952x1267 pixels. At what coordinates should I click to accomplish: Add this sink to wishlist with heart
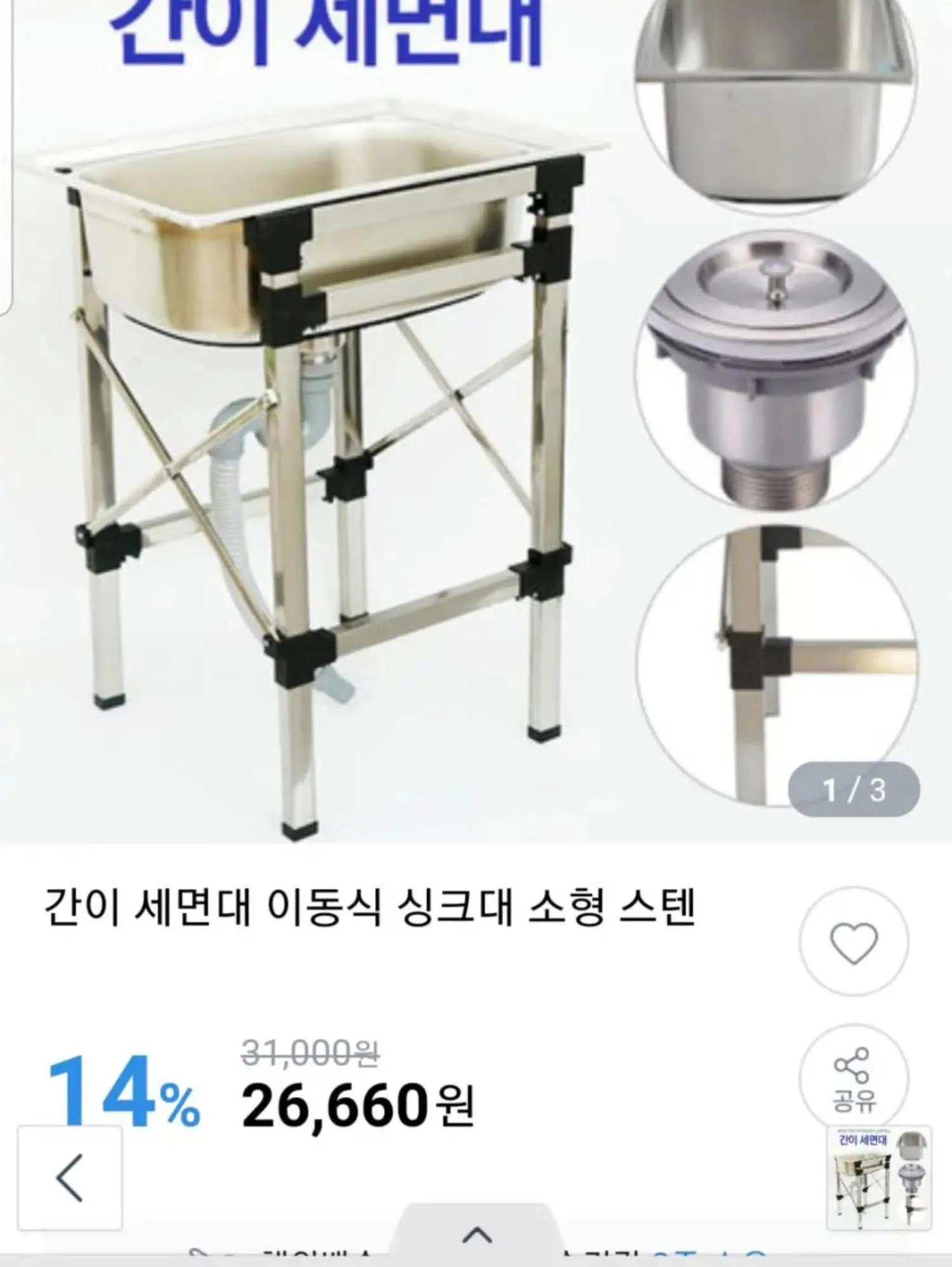(854, 942)
